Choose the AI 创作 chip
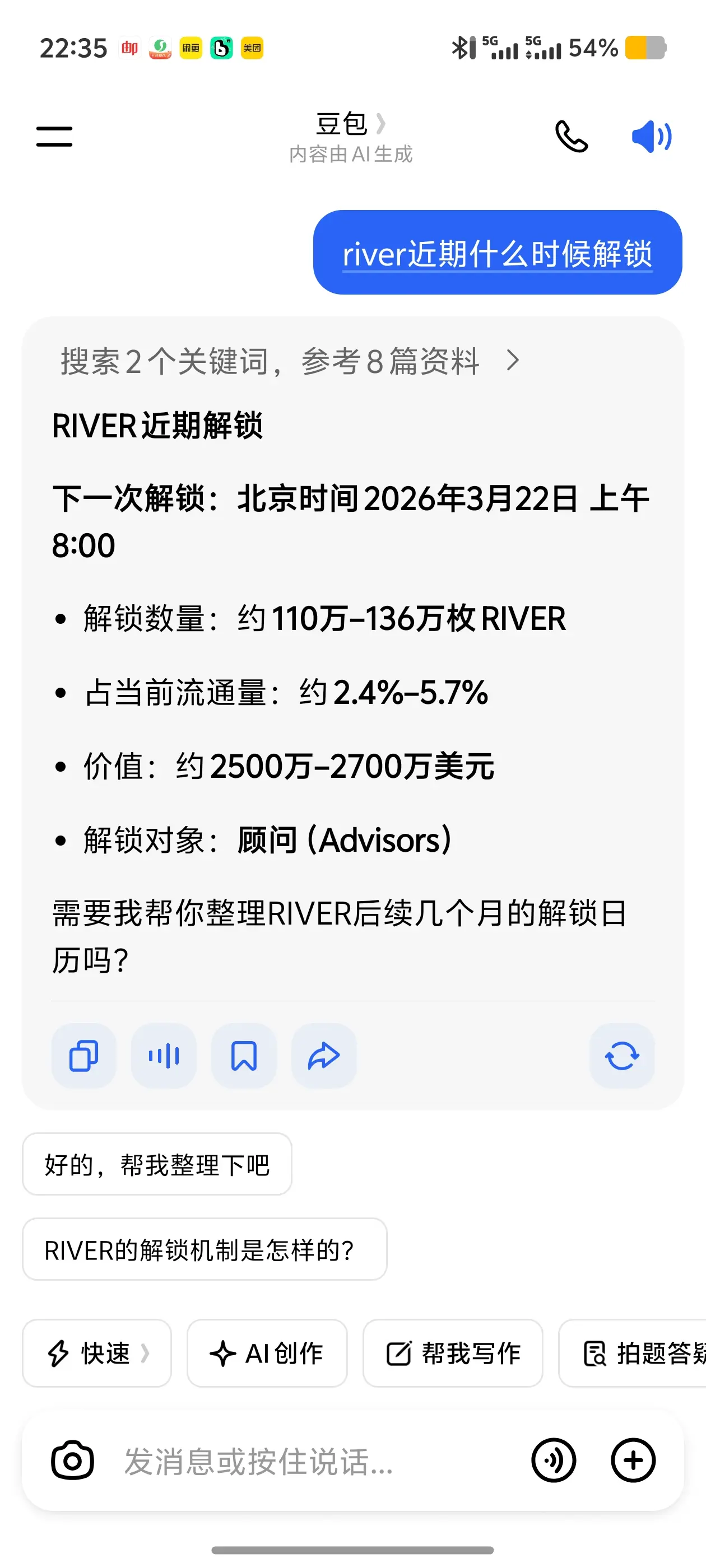Image resolution: width=706 pixels, height=1568 pixels. coord(267,1353)
